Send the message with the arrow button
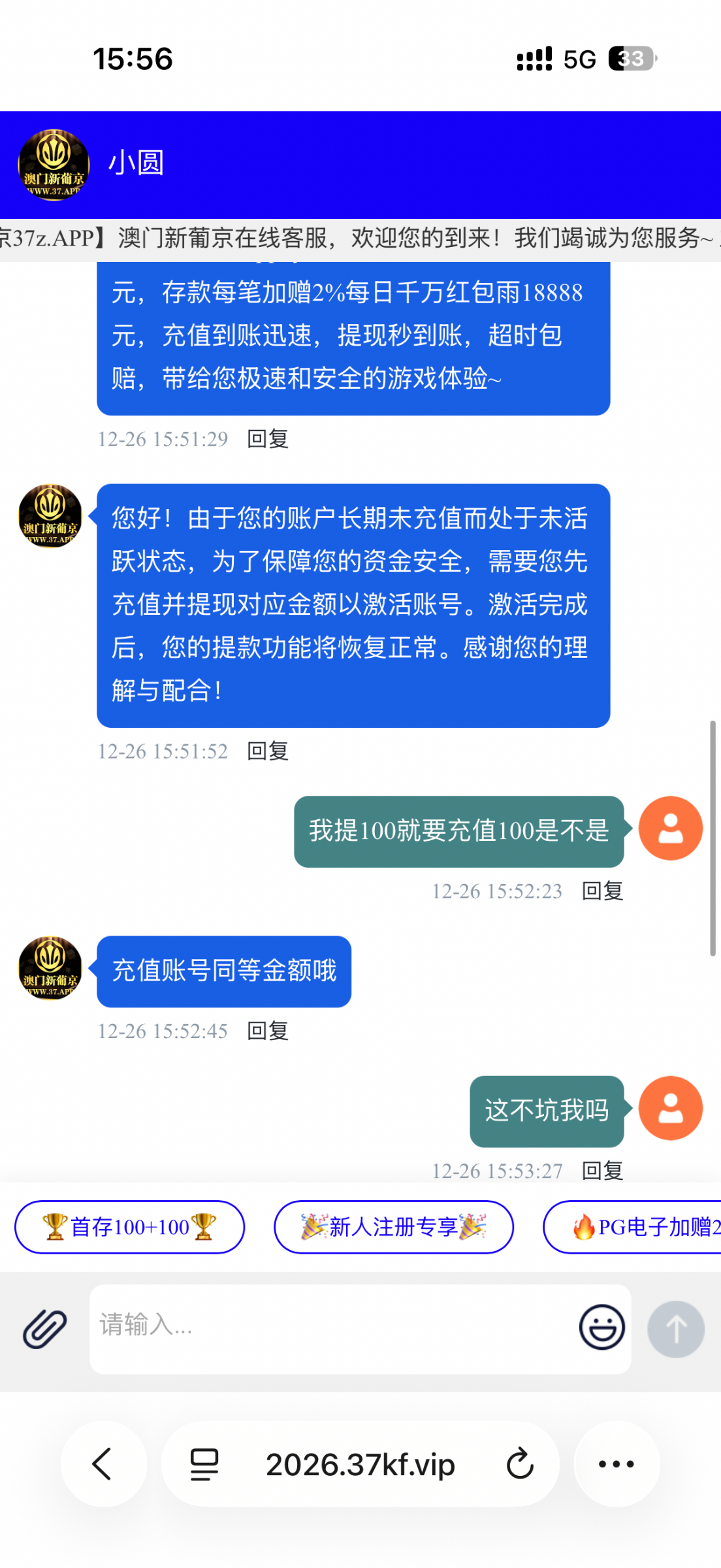Viewport: 721px width, 1568px height. pyautogui.click(x=675, y=1329)
